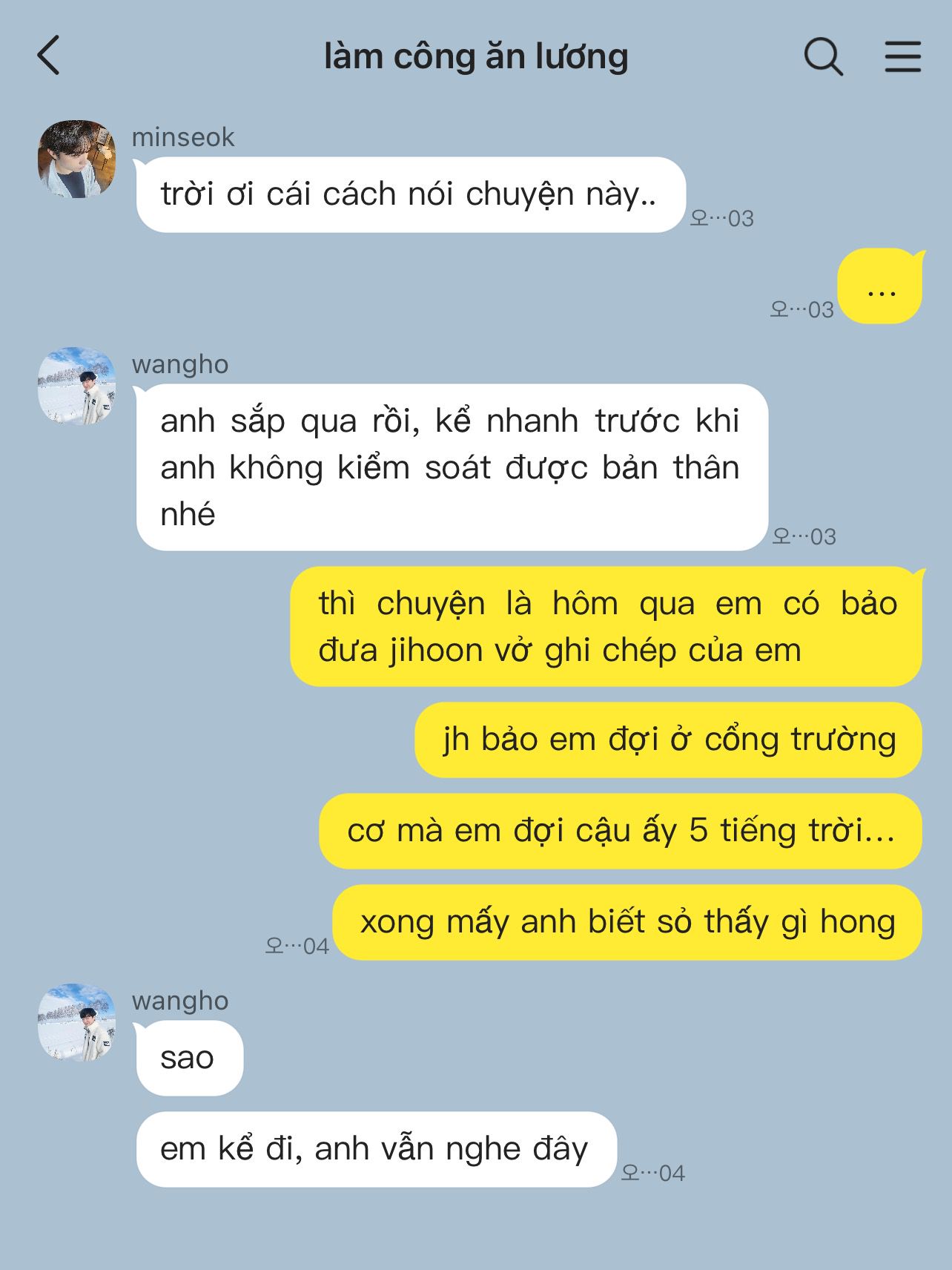Tap wangho's avatar above the 'sao' message

(77, 1022)
